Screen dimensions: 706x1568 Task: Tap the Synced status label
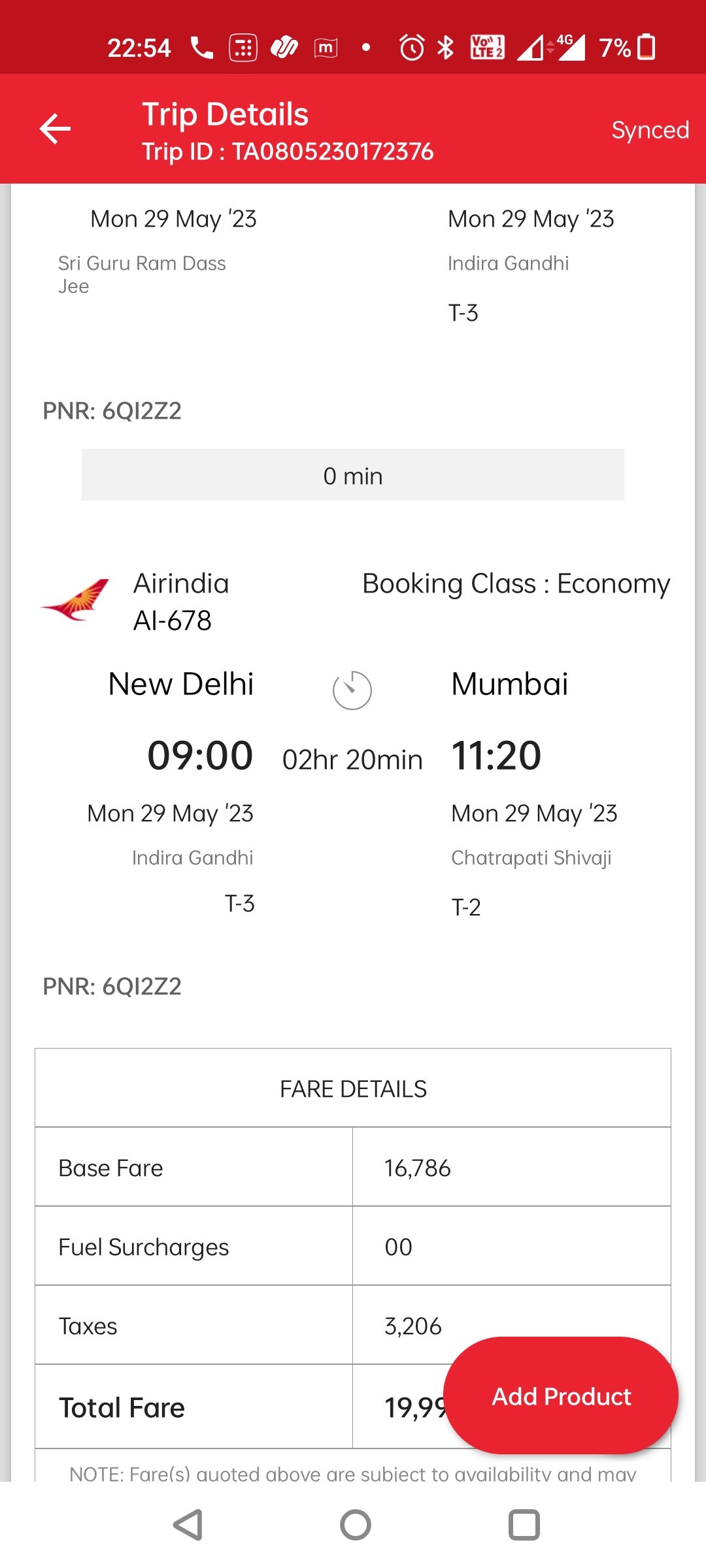pos(650,129)
